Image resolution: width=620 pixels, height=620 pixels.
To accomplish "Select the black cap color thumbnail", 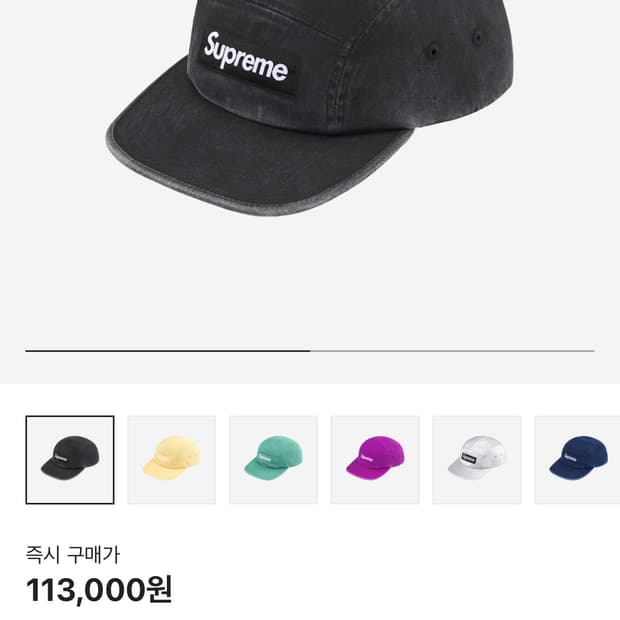I will (x=70, y=460).
